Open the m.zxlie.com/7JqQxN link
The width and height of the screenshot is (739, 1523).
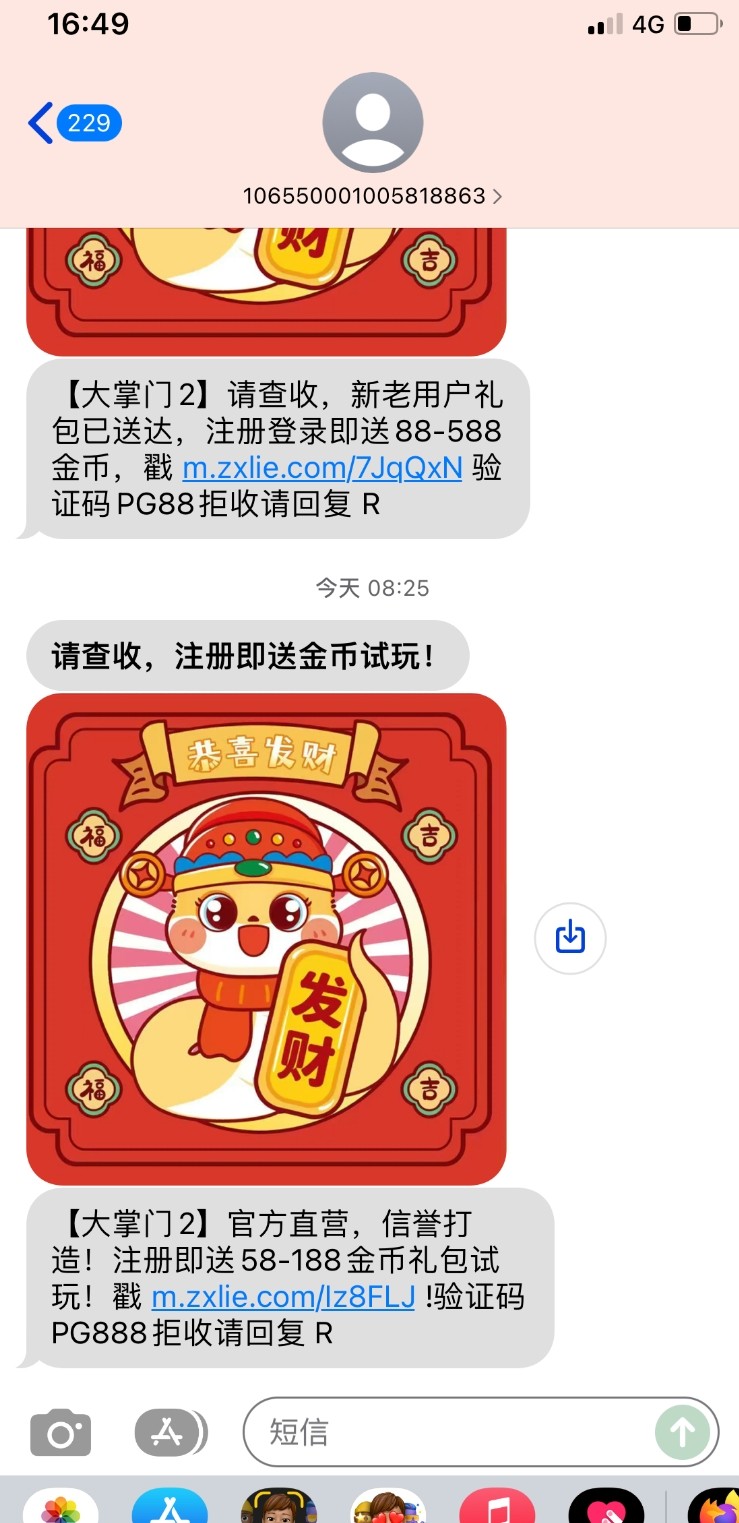pos(322,468)
